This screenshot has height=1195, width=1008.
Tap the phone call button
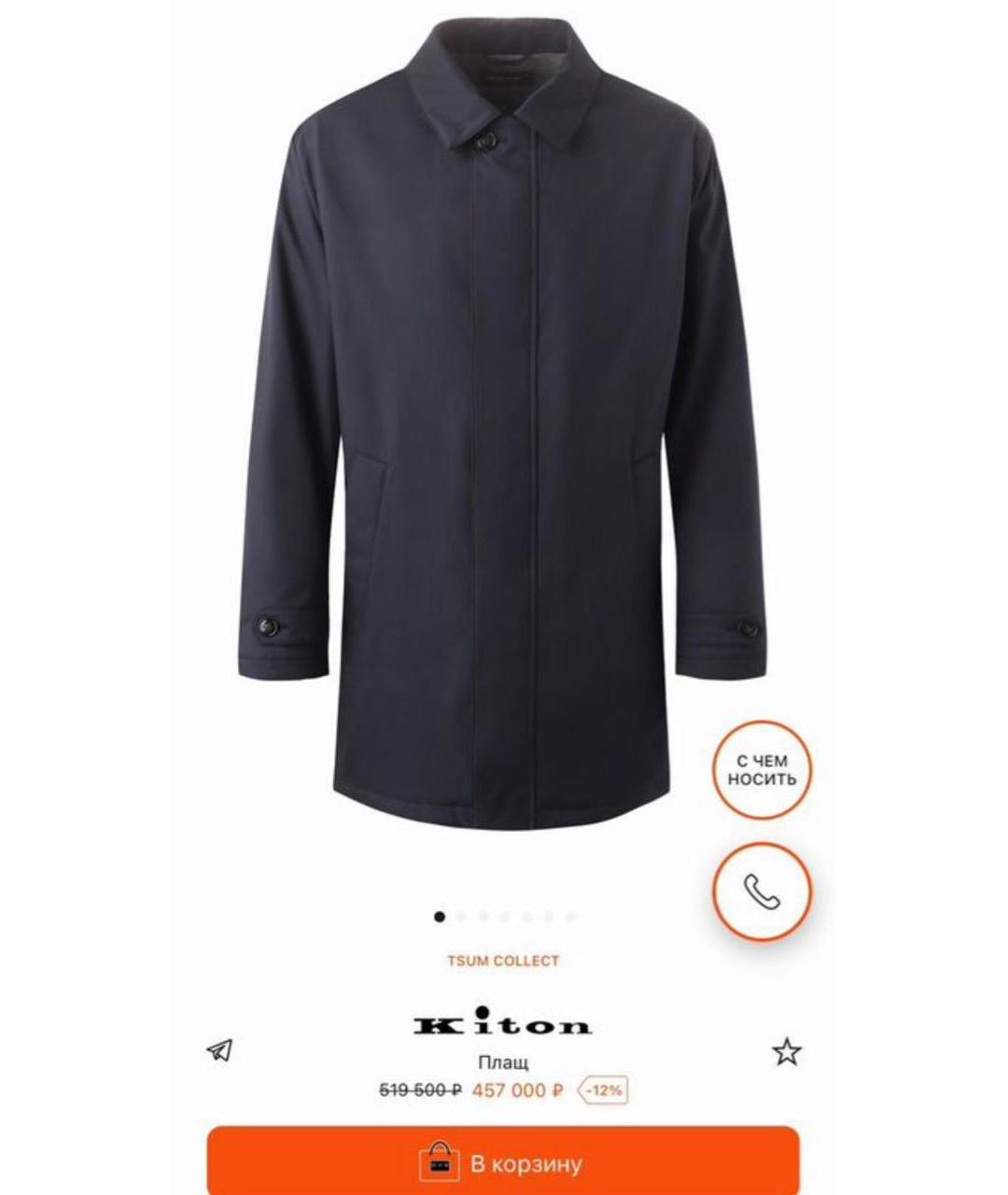[x=763, y=892]
